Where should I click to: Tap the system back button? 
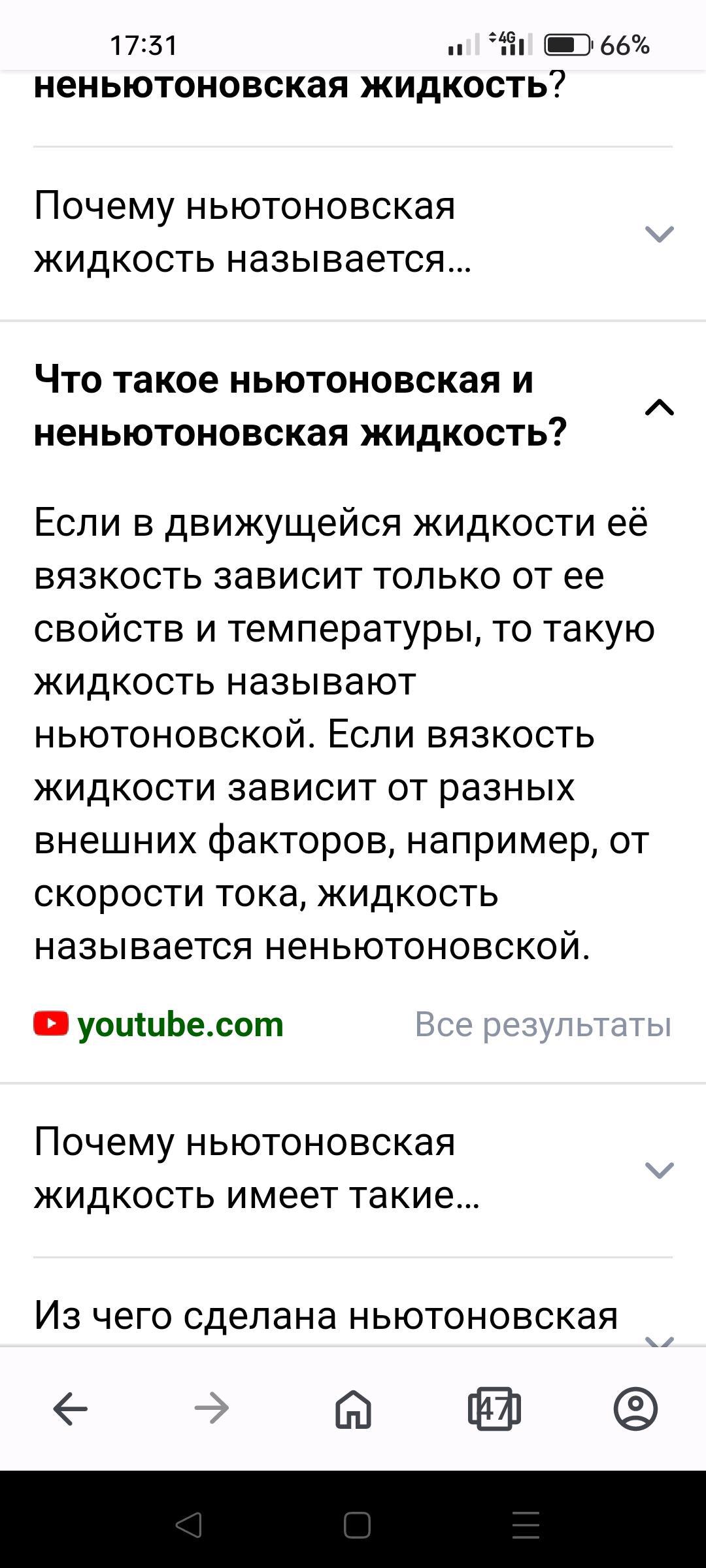pyautogui.click(x=189, y=1526)
